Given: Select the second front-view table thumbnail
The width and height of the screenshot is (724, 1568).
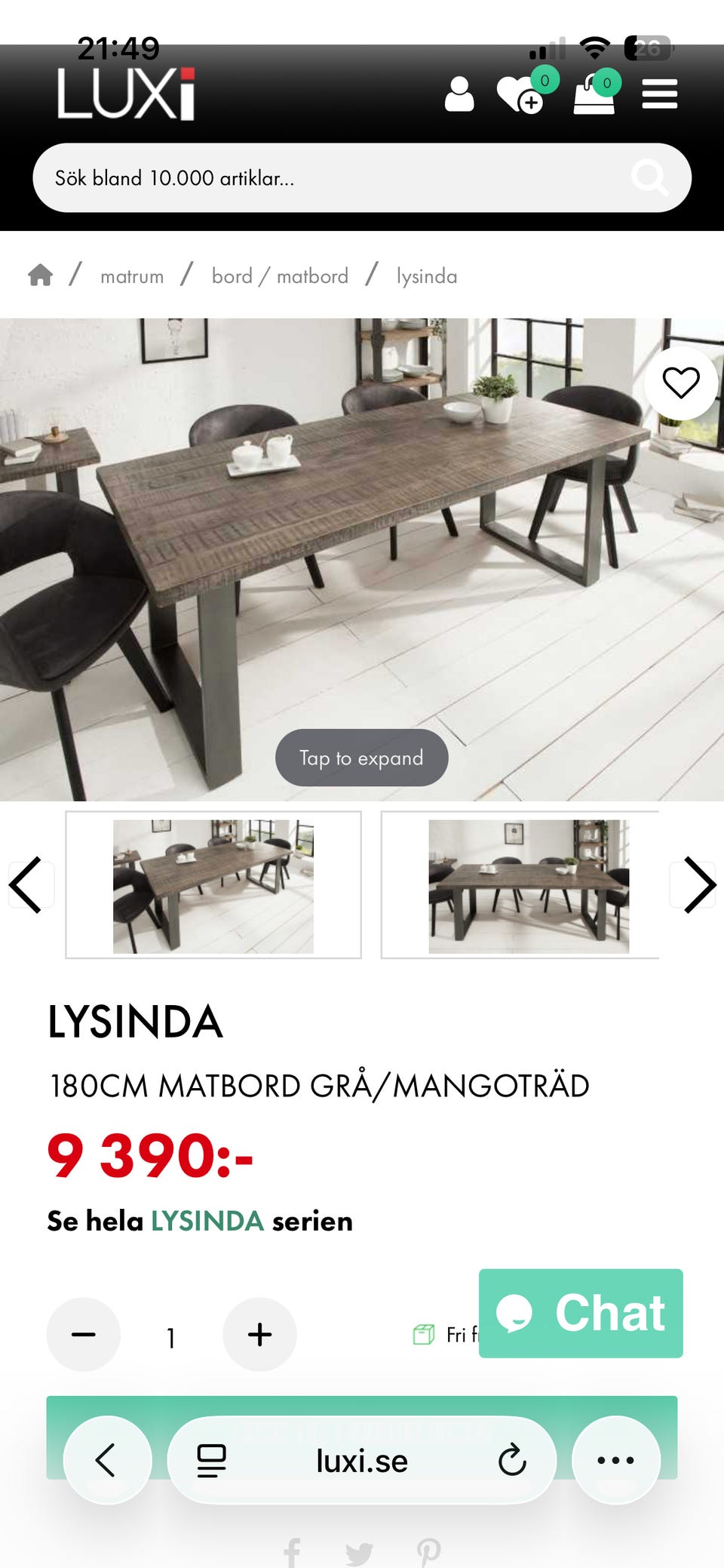Looking at the screenshot, I should click(x=528, y=885).
